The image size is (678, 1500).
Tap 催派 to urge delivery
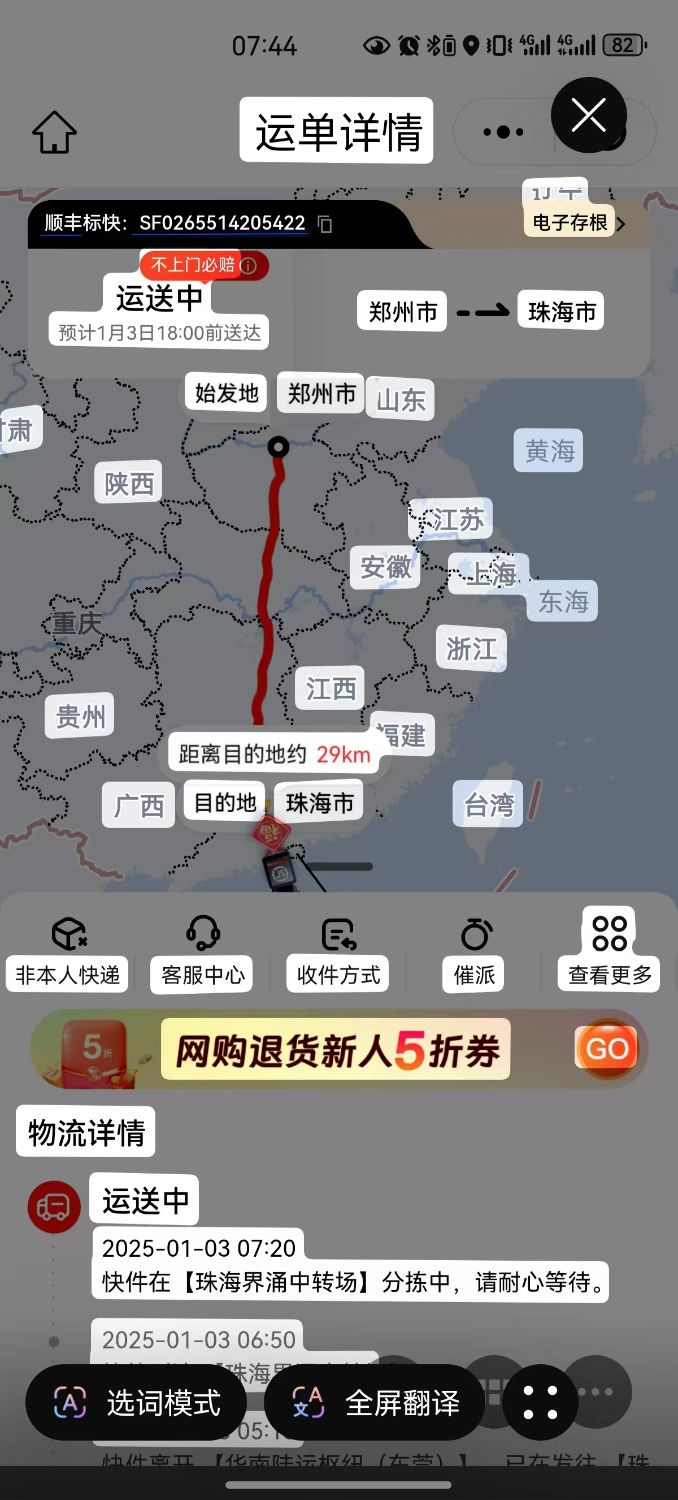point(475,953)
